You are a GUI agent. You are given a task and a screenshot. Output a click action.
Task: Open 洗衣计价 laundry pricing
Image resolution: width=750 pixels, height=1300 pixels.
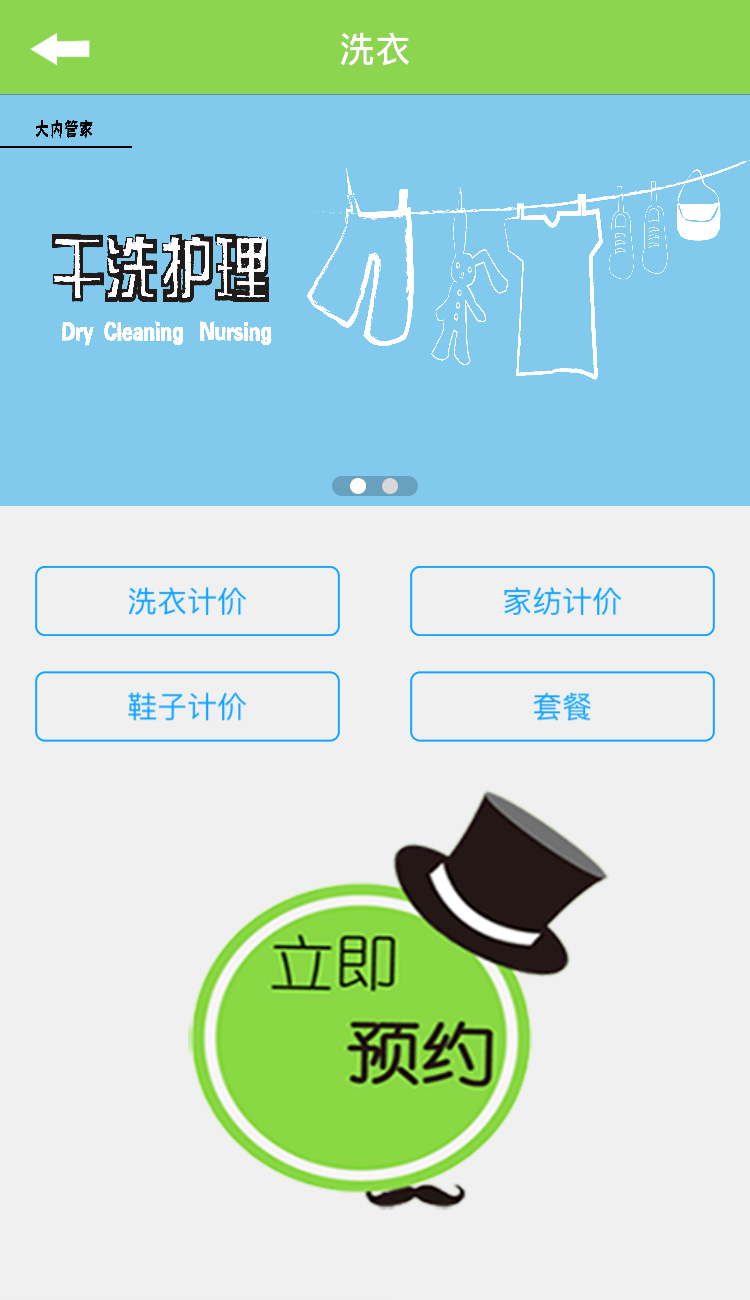[187, 601]
